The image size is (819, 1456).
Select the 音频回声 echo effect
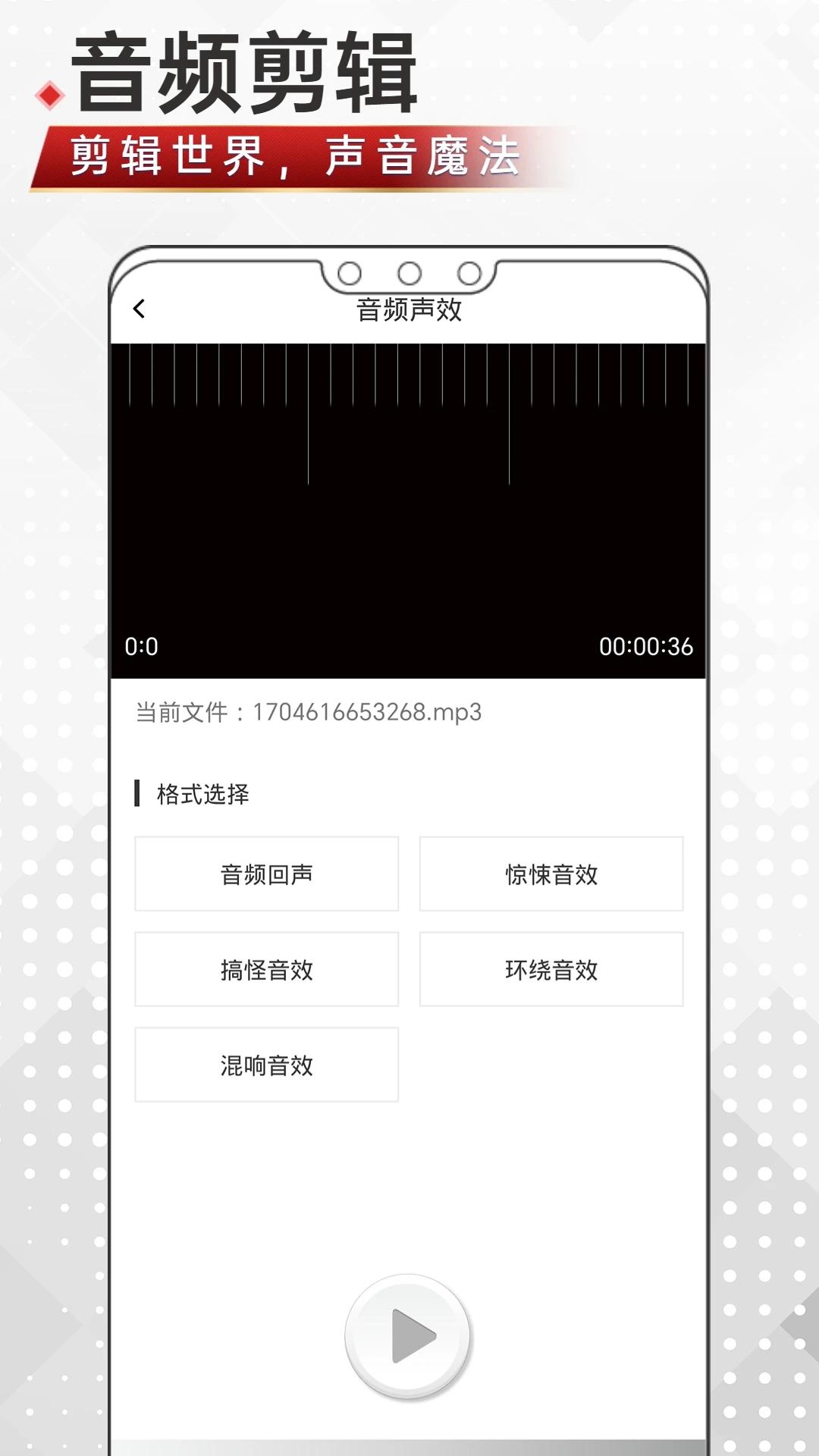266,874
